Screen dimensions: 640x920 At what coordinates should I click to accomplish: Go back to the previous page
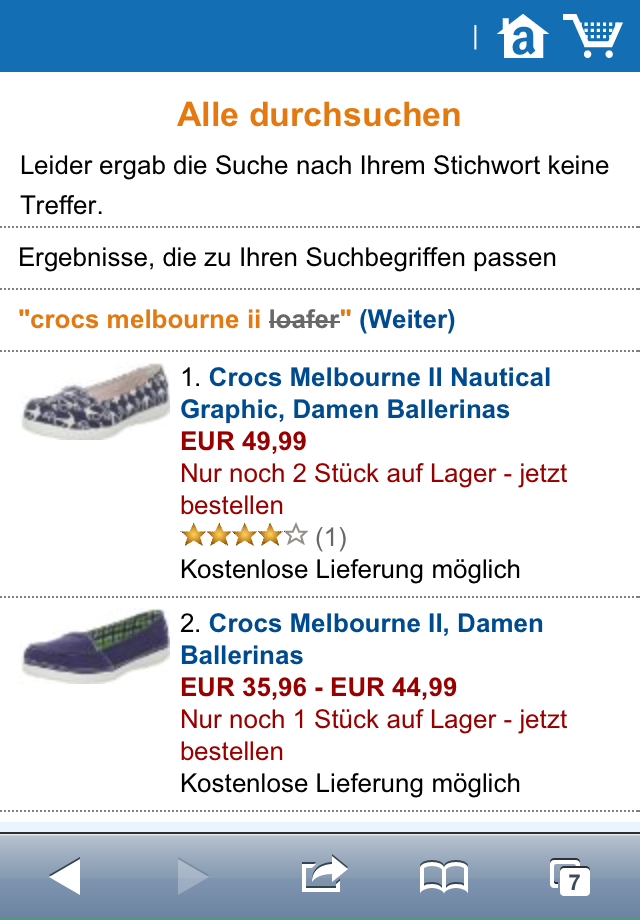pyautogui.click(x=65, y=877)
